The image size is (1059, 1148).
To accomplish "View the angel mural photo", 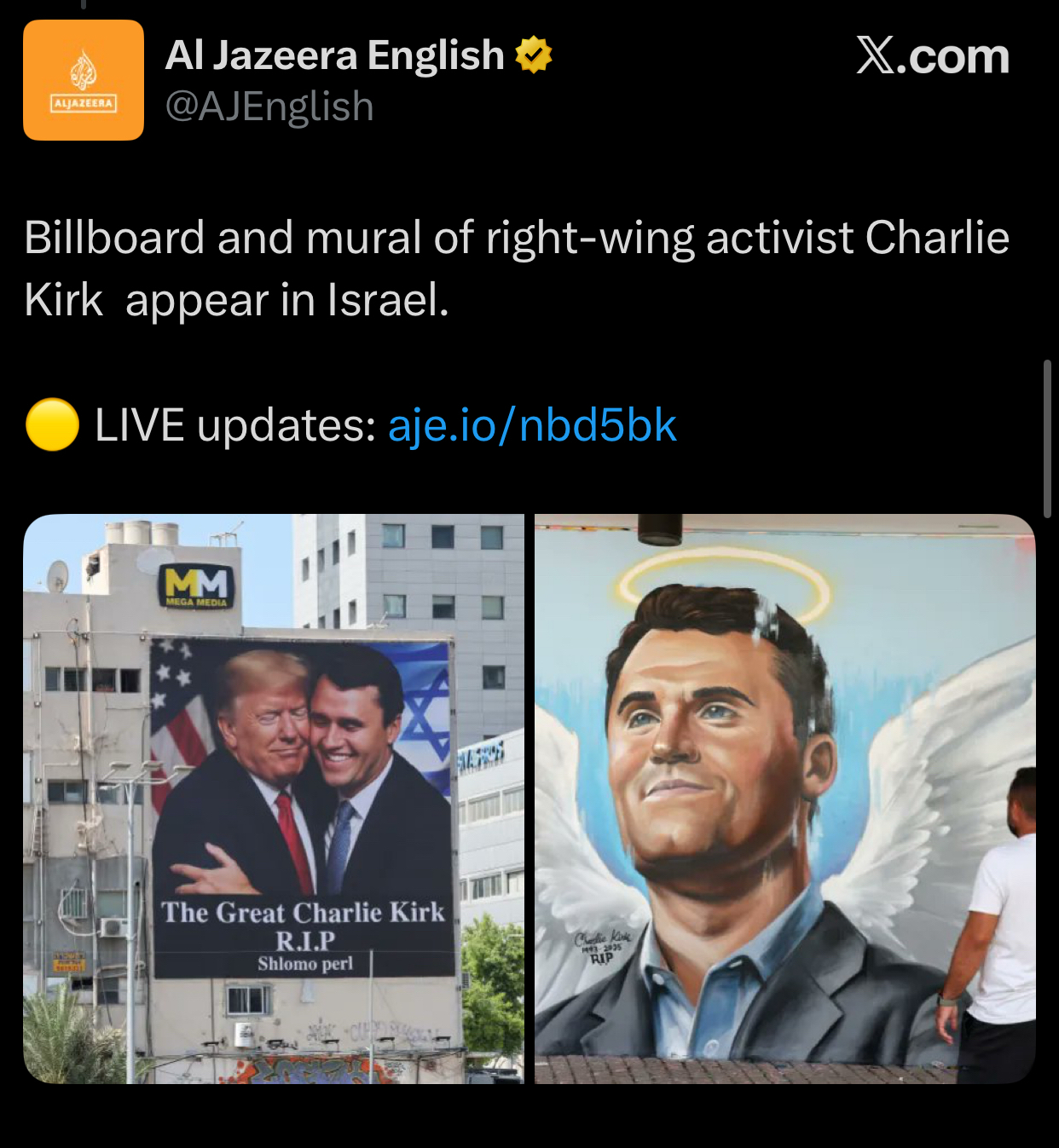I will [784, 799].
